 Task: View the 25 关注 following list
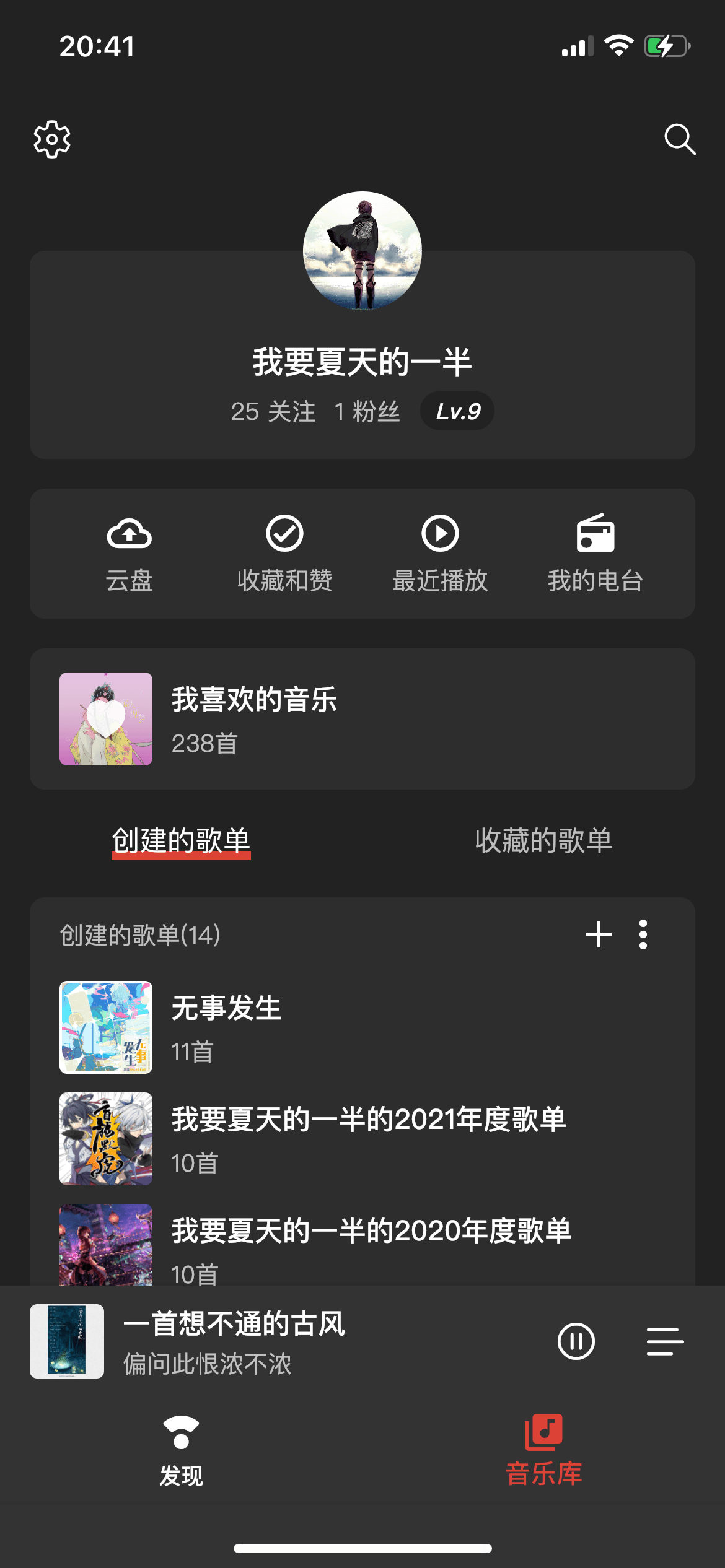point(273,411)
